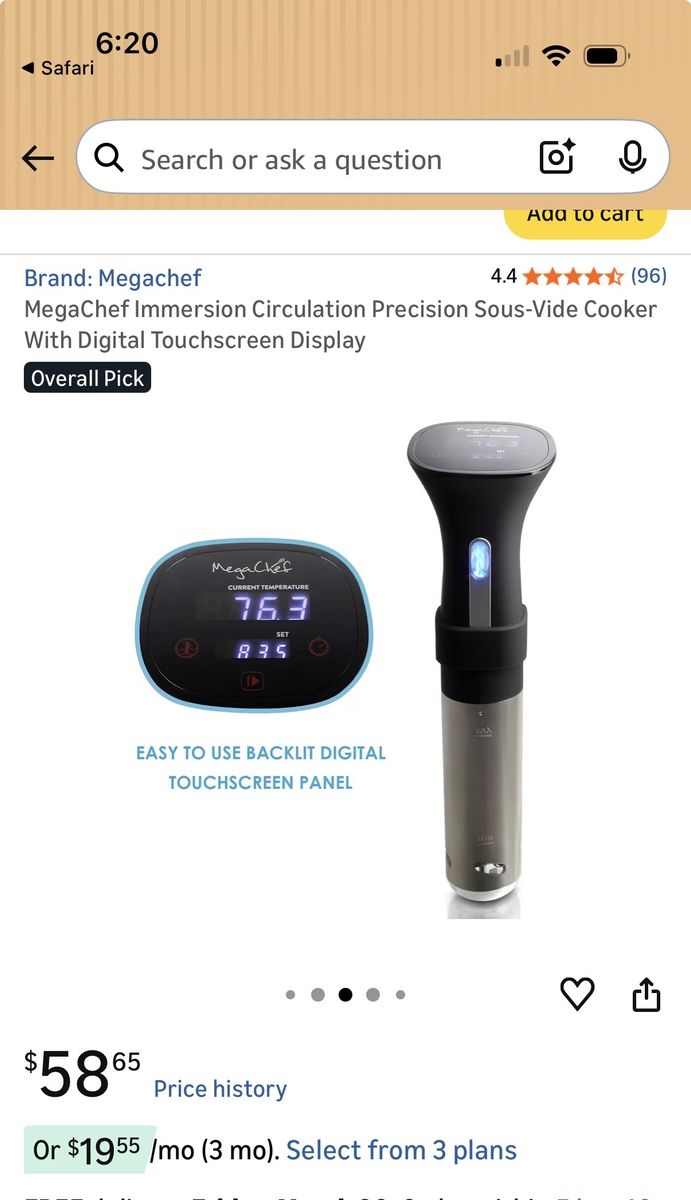Share this product listing
Screen dimensions: 691x1200
(x=646, y=994)
